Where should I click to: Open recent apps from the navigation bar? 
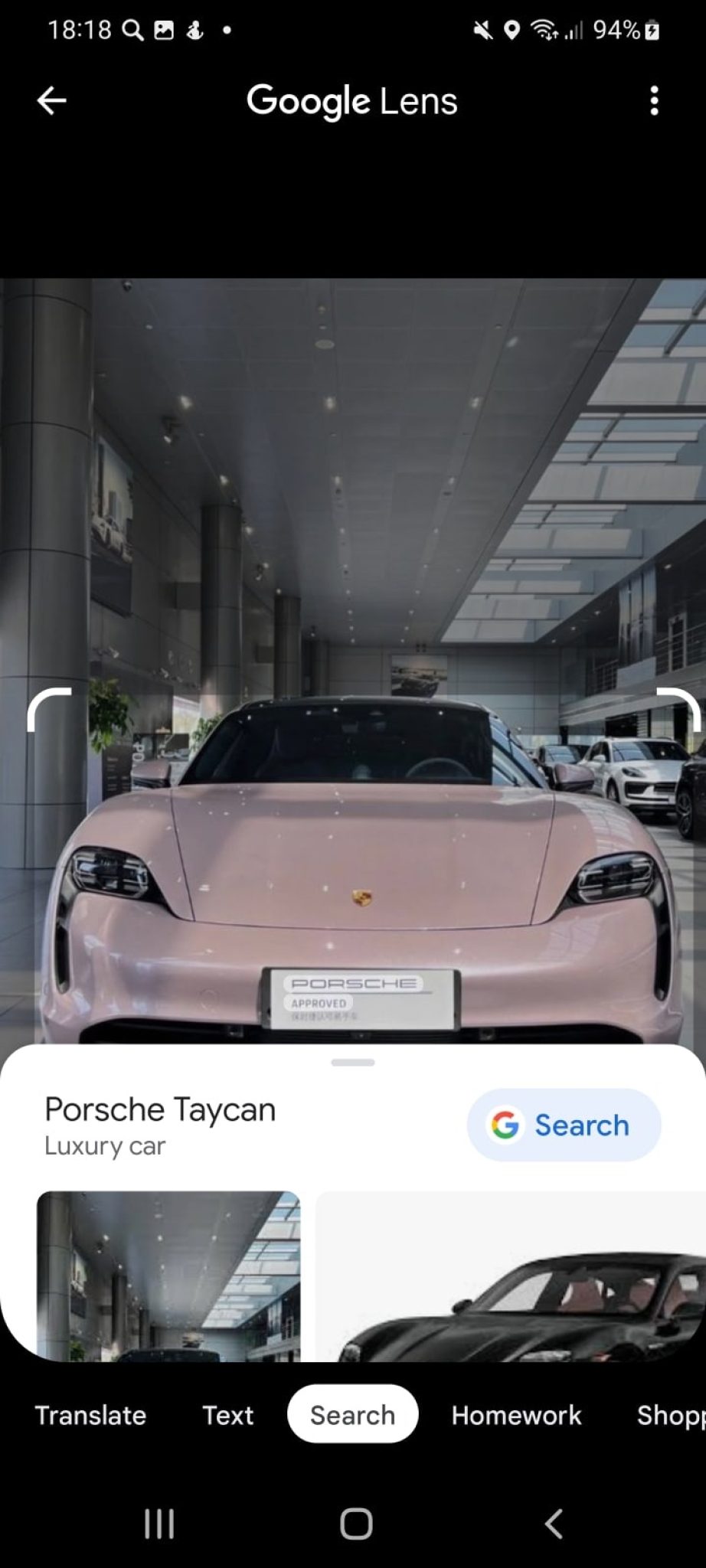click(158, 1524)
